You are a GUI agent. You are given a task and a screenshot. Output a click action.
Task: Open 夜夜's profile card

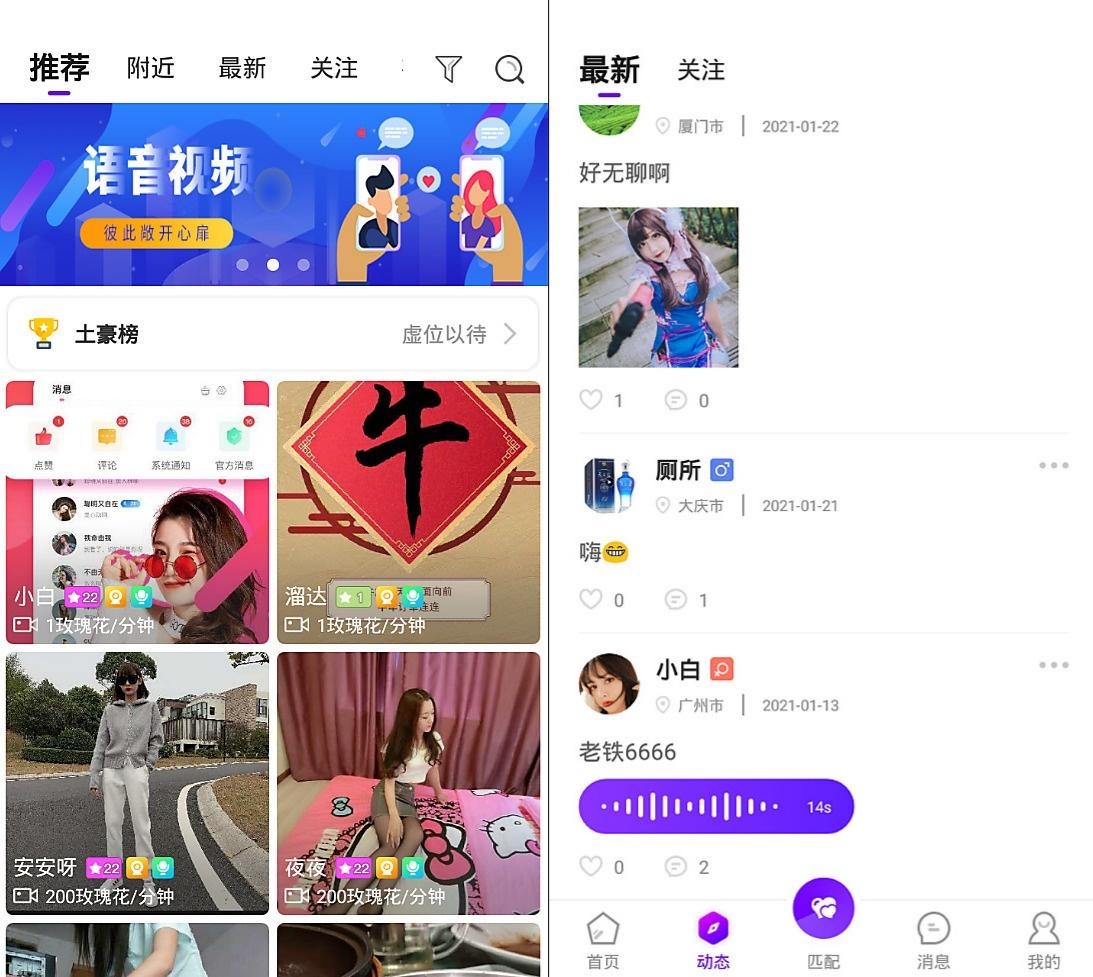(408, 783)
